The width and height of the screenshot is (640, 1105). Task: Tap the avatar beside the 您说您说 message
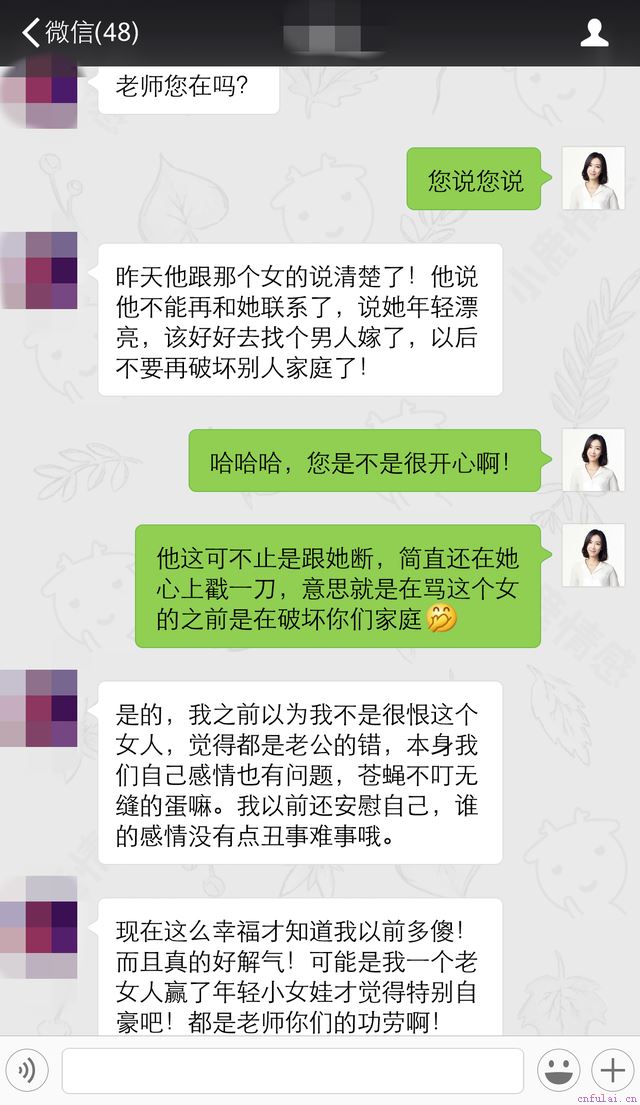593,178
